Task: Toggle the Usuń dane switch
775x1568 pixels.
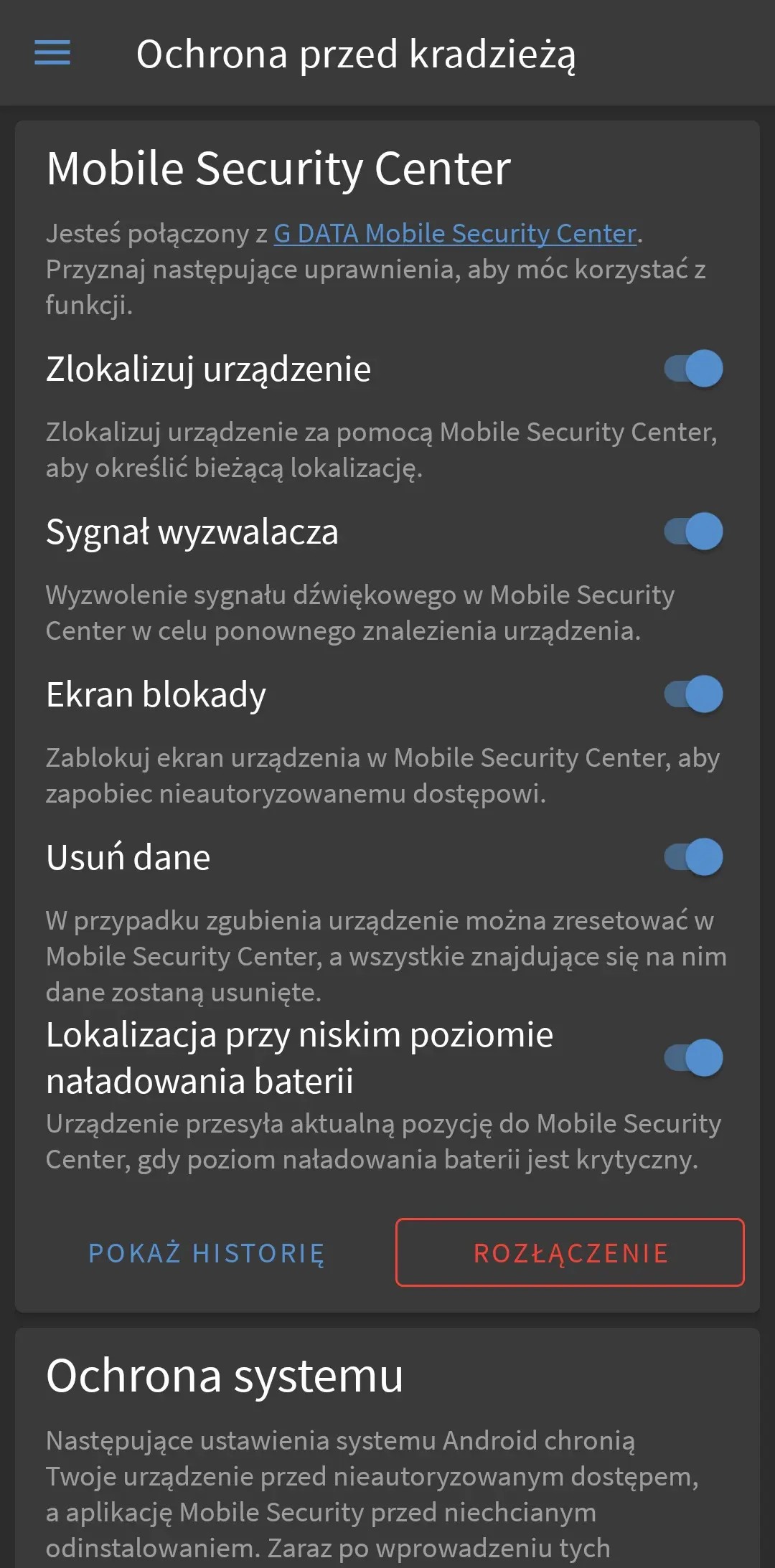Action: tap(693, 857)
